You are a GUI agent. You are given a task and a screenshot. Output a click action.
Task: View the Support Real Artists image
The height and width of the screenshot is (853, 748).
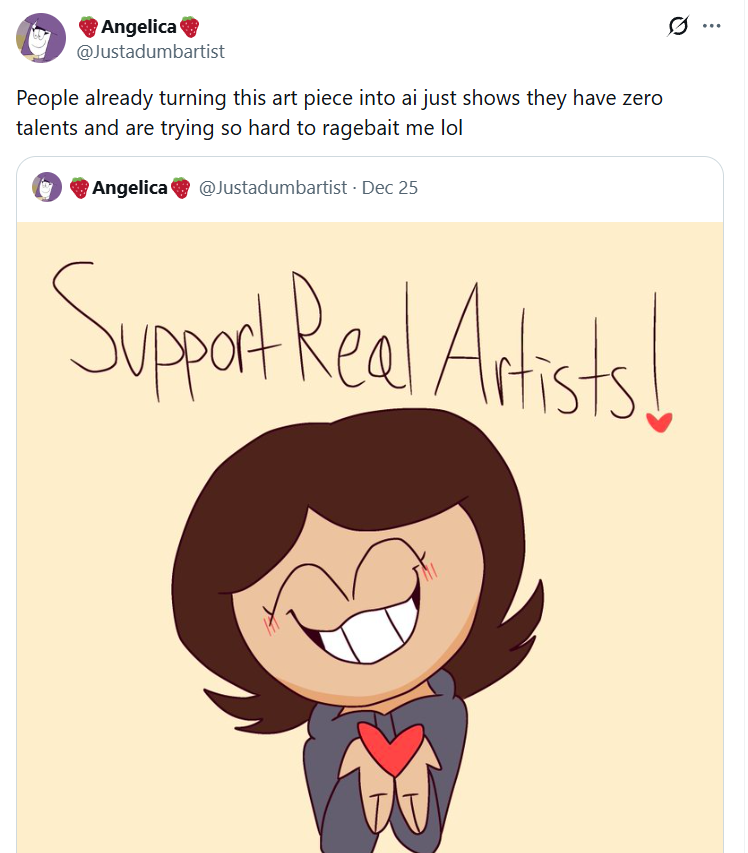click(x=370, y=540)
